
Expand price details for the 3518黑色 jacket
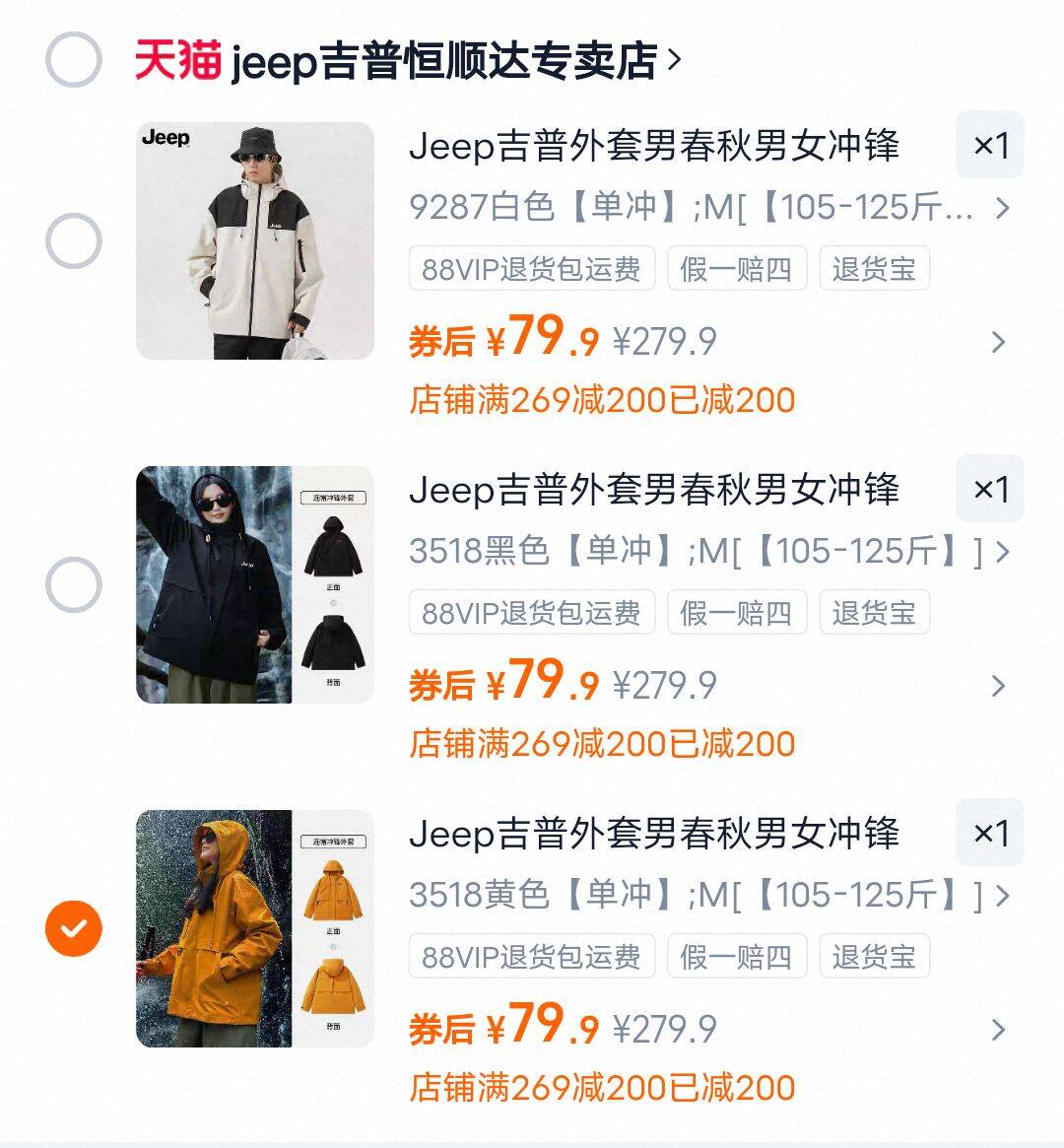tap(998, 686)
